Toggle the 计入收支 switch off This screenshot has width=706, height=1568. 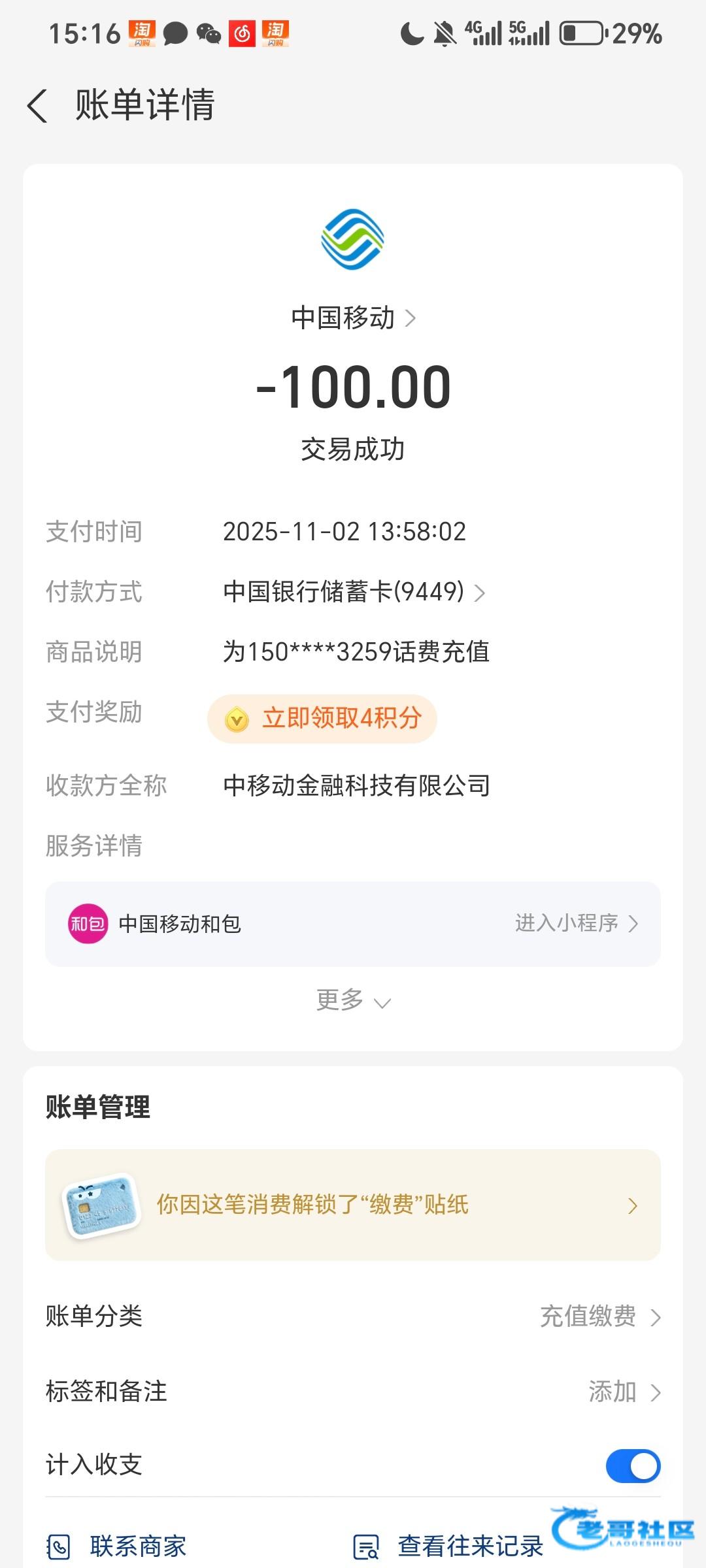(x=632, y=1465)
